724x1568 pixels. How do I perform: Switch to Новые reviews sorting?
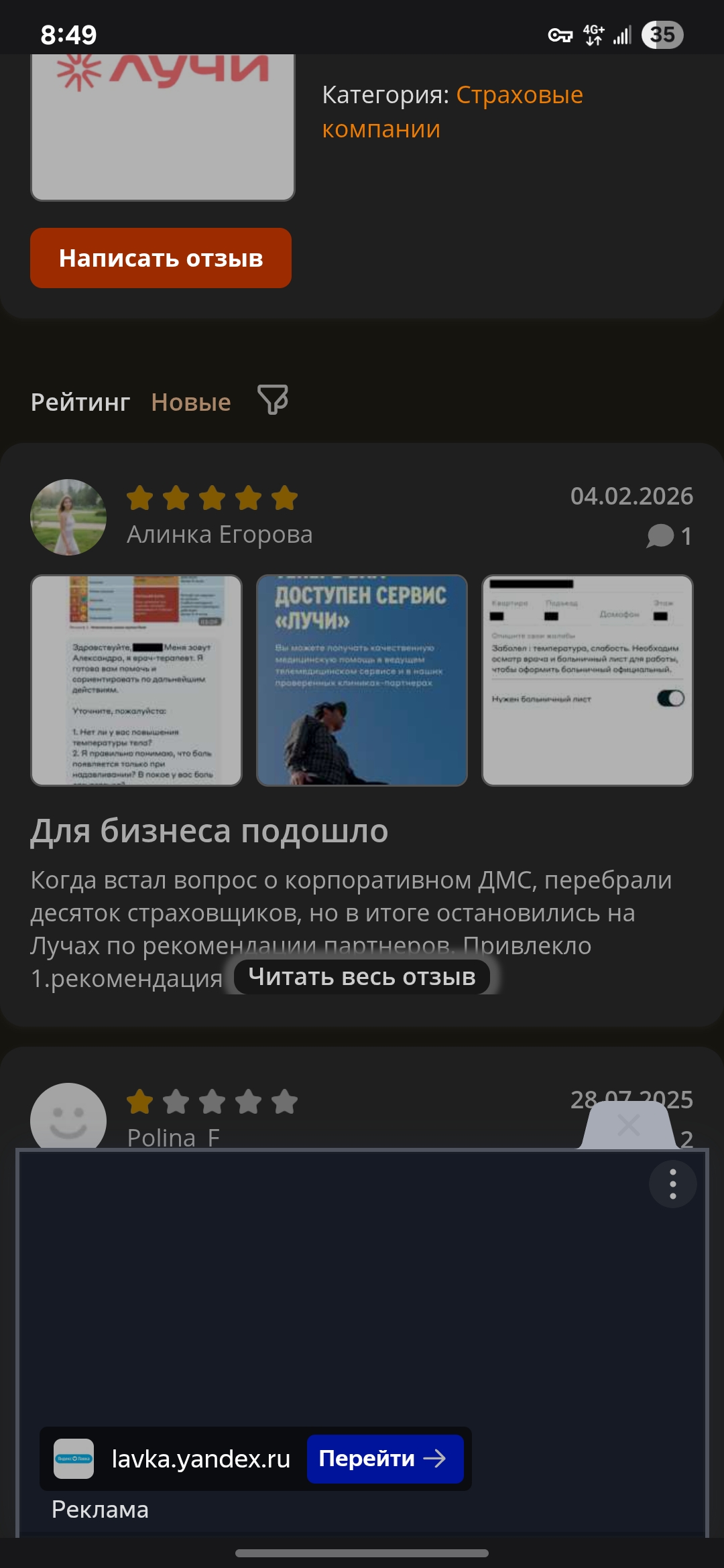[191, 402]
